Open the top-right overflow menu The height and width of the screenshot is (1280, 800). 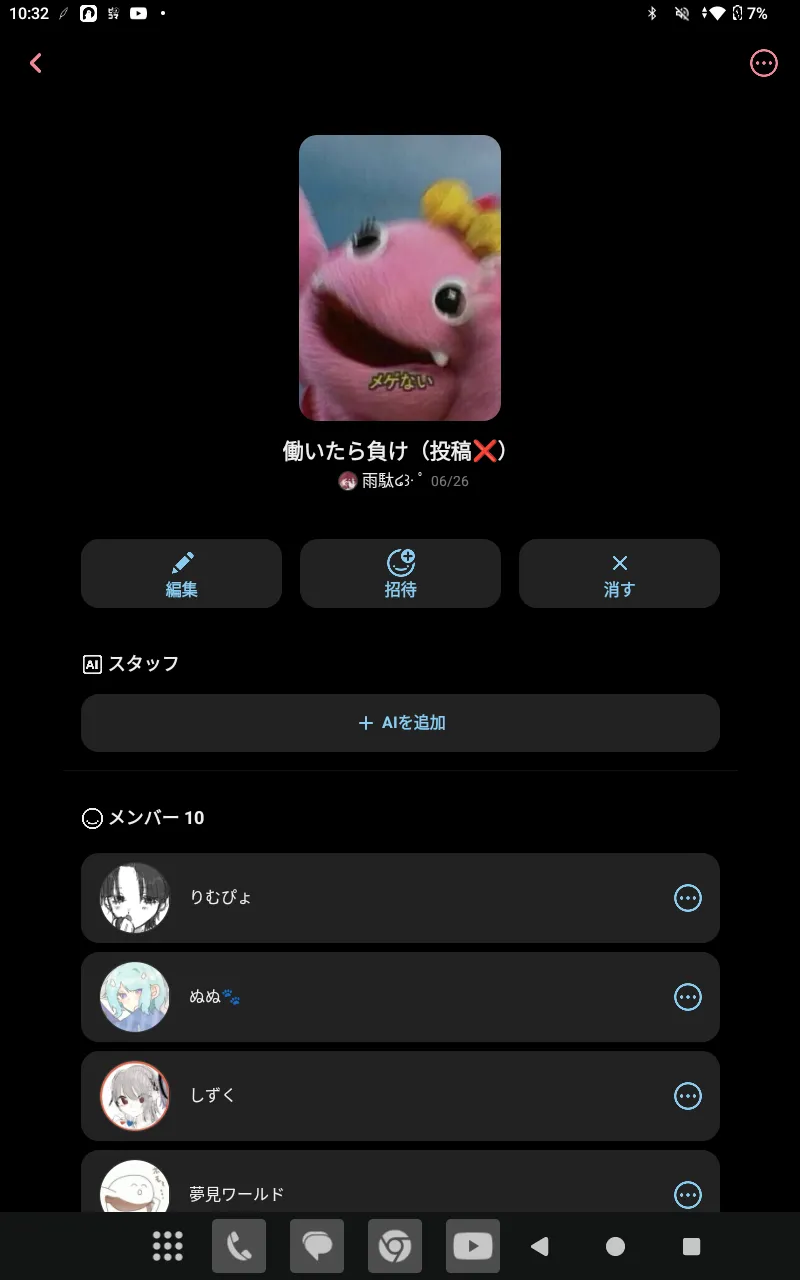[763, 64]
